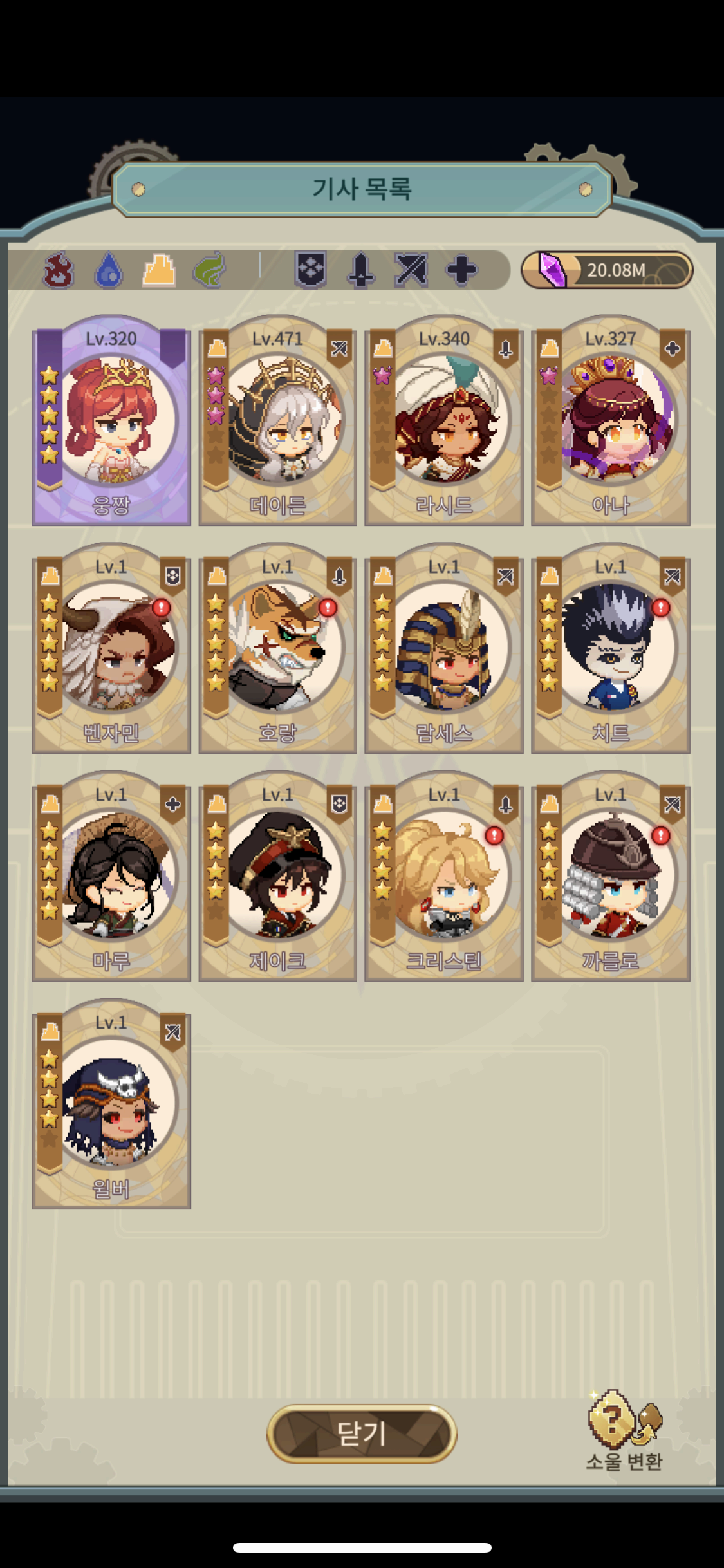Filter knights by wind element
The image size is (724, 1568).
point(210,270)
